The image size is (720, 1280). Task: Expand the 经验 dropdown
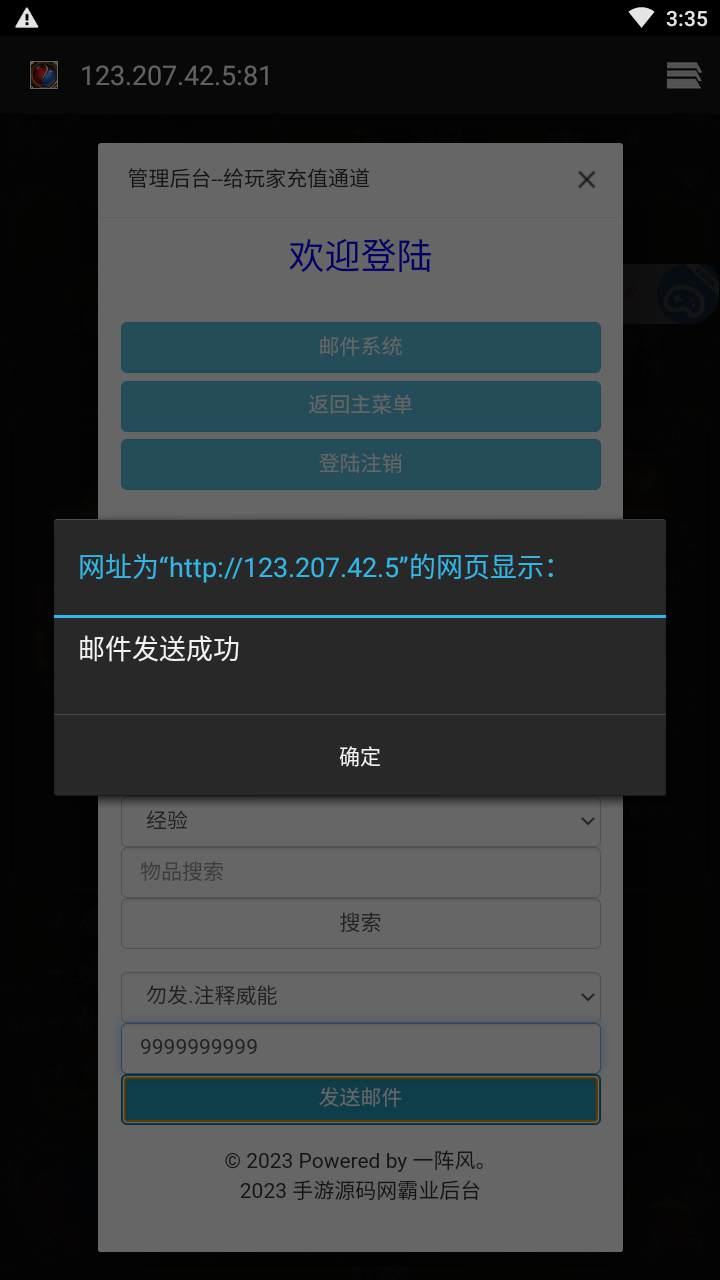pyautogui.click(x=360, y=821)
